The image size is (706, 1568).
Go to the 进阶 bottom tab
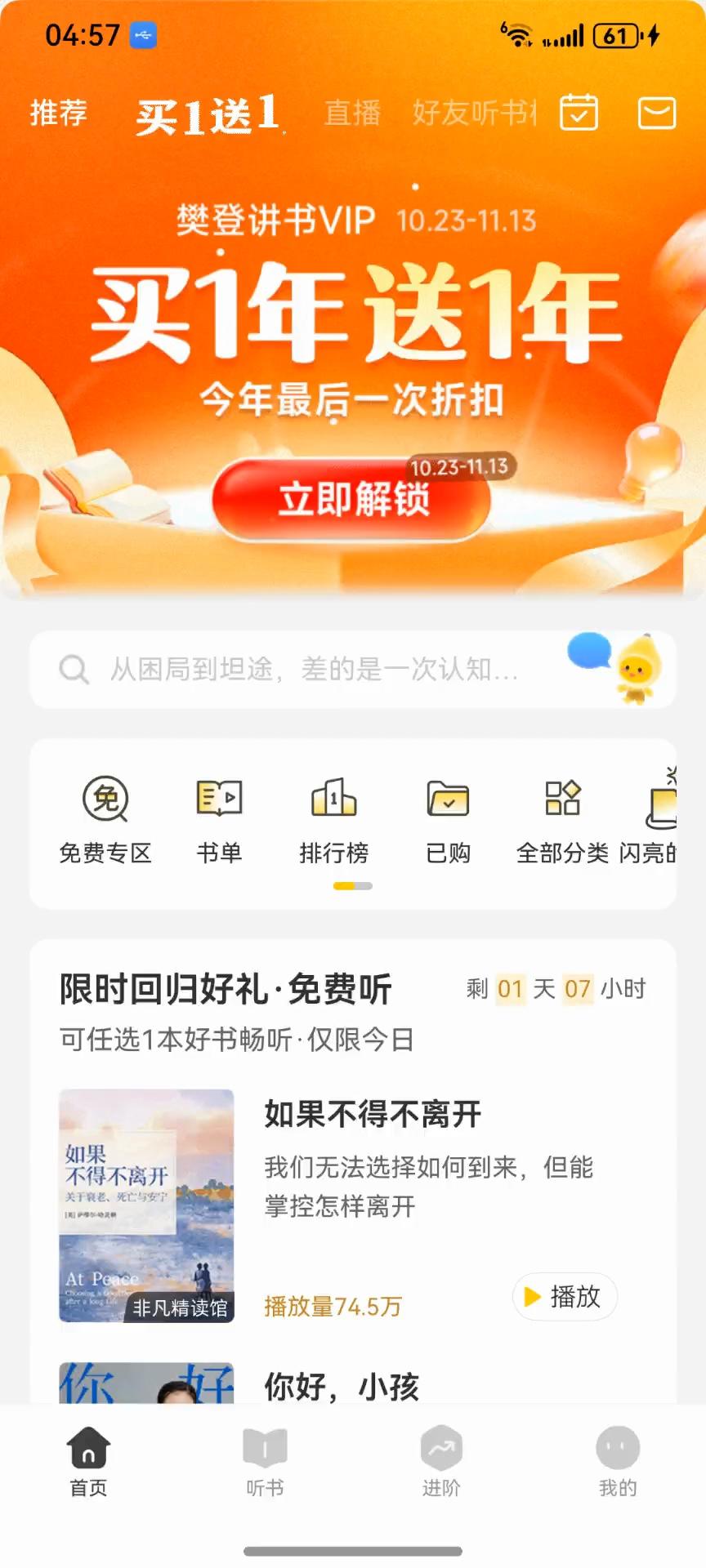[441, 1461]
